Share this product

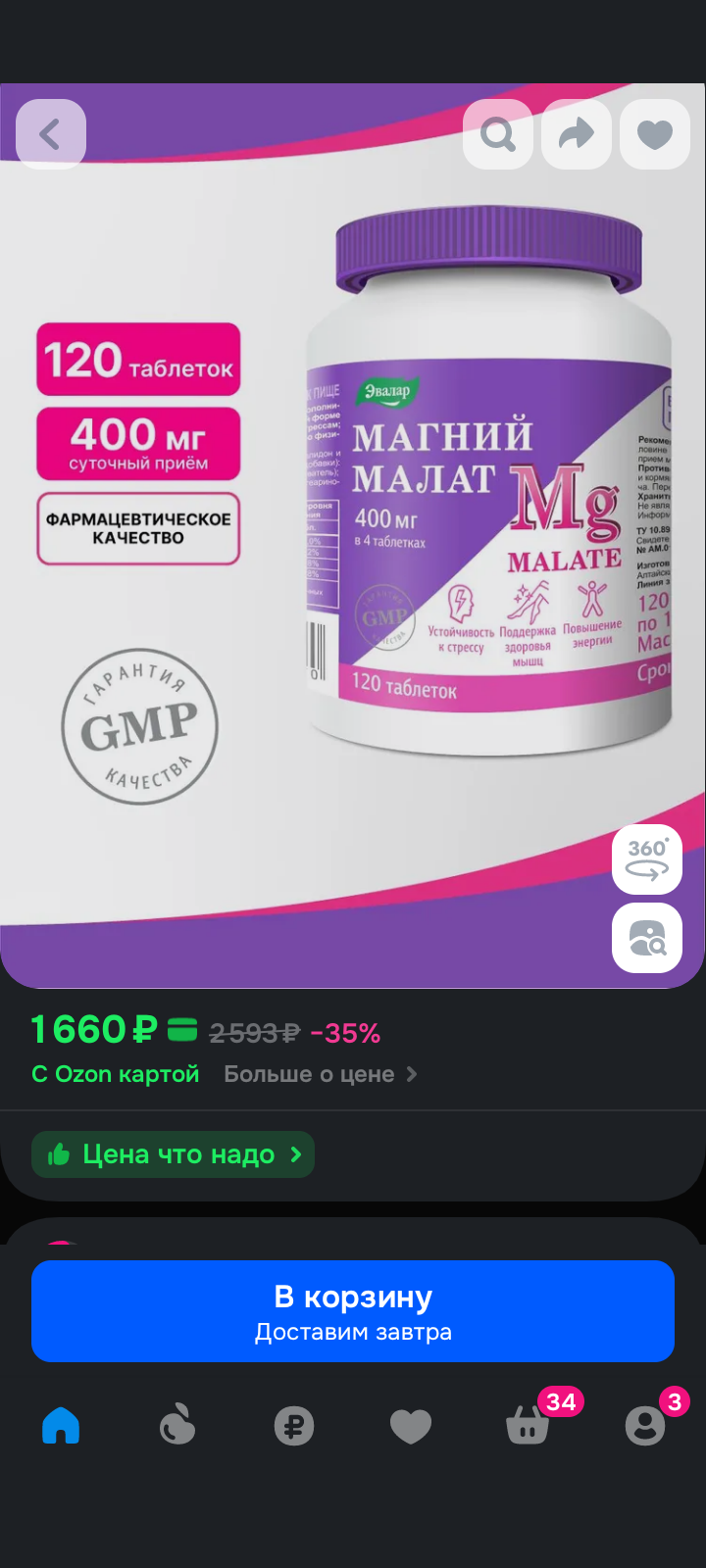coord(577,134)
